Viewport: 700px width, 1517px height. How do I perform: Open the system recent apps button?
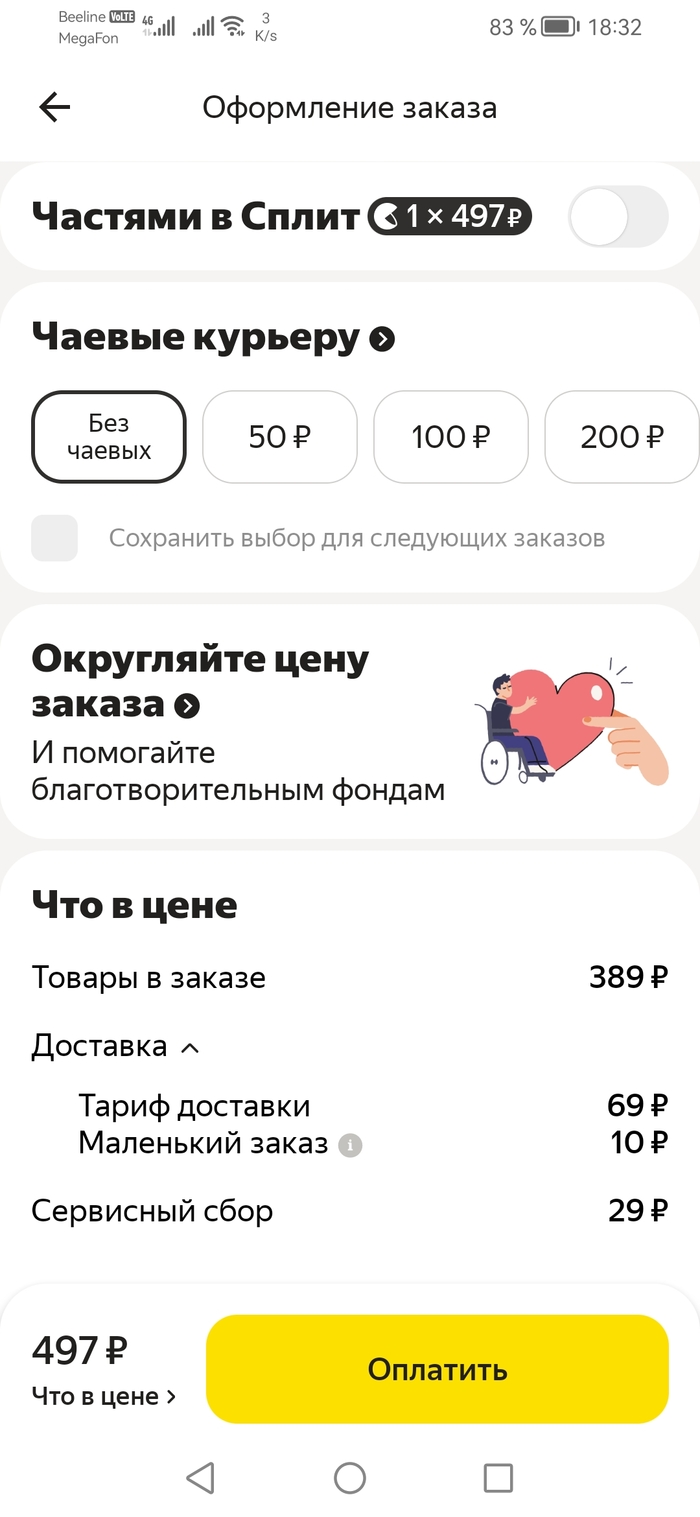(x=497, y=1478)
